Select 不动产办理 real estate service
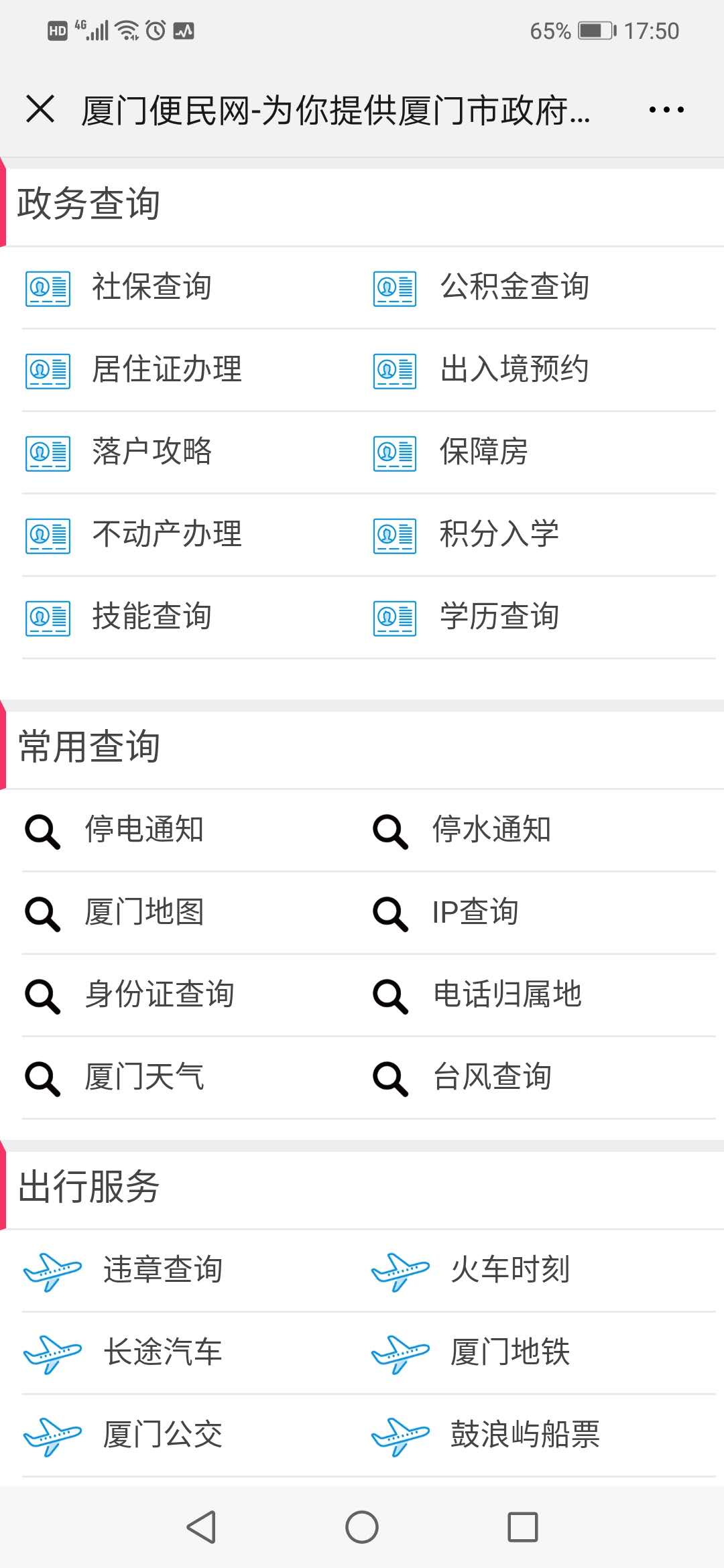724x1568 pixels. 166,534
